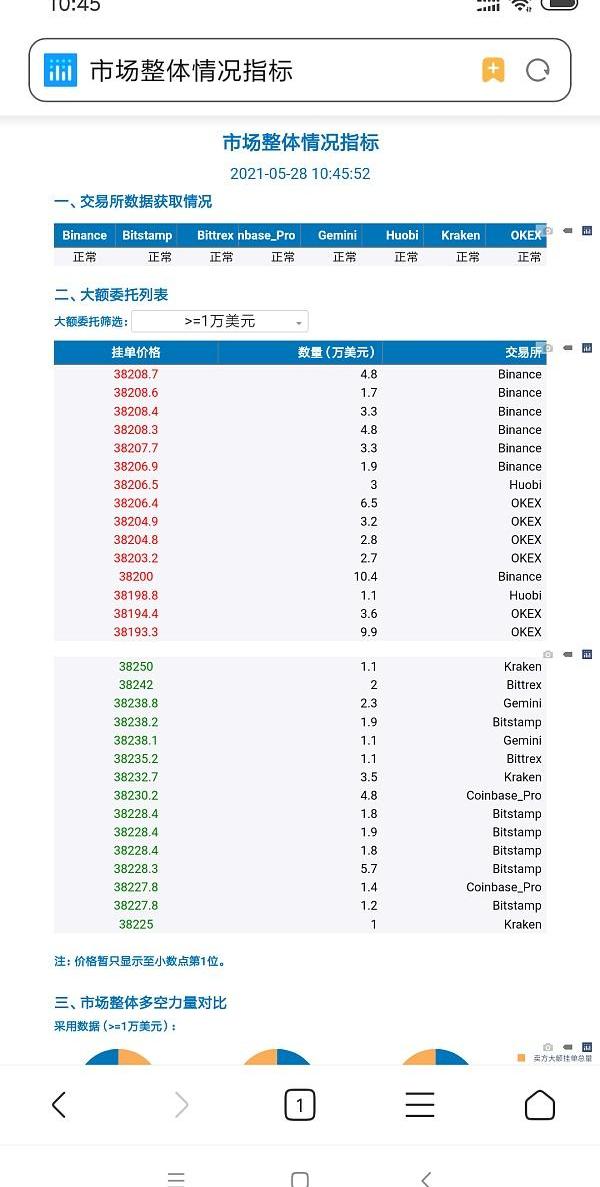
Task: Tap the address bar showing 市场整体情况指标
Action: tap(270, 71)
